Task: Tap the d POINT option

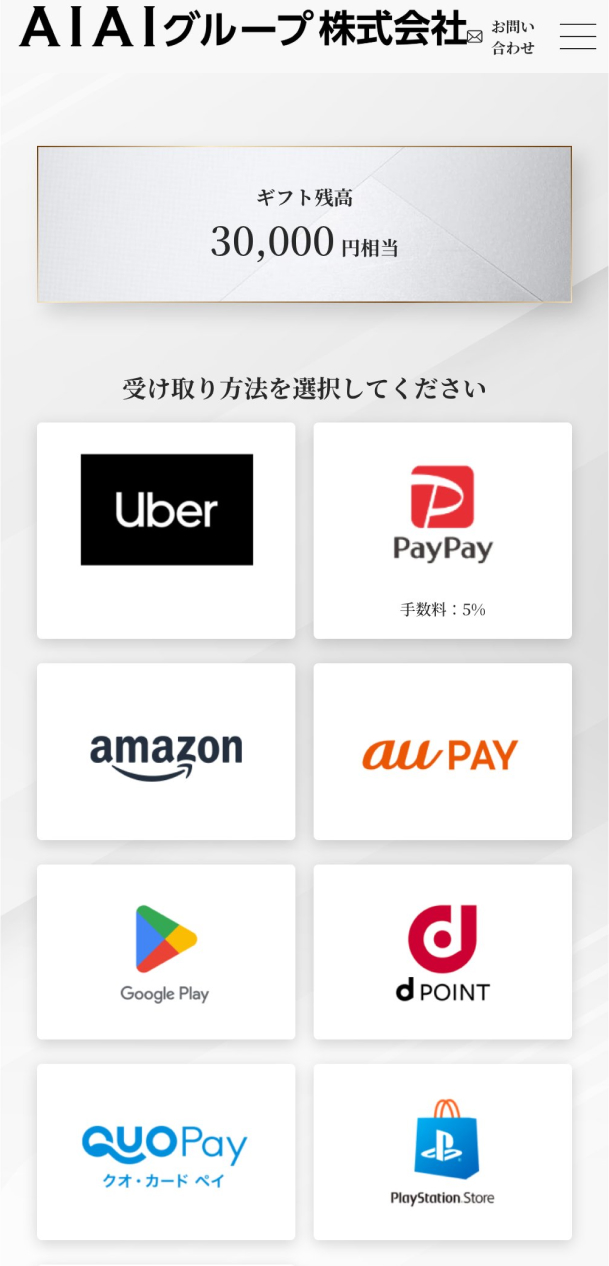Action: pos(442,952)
